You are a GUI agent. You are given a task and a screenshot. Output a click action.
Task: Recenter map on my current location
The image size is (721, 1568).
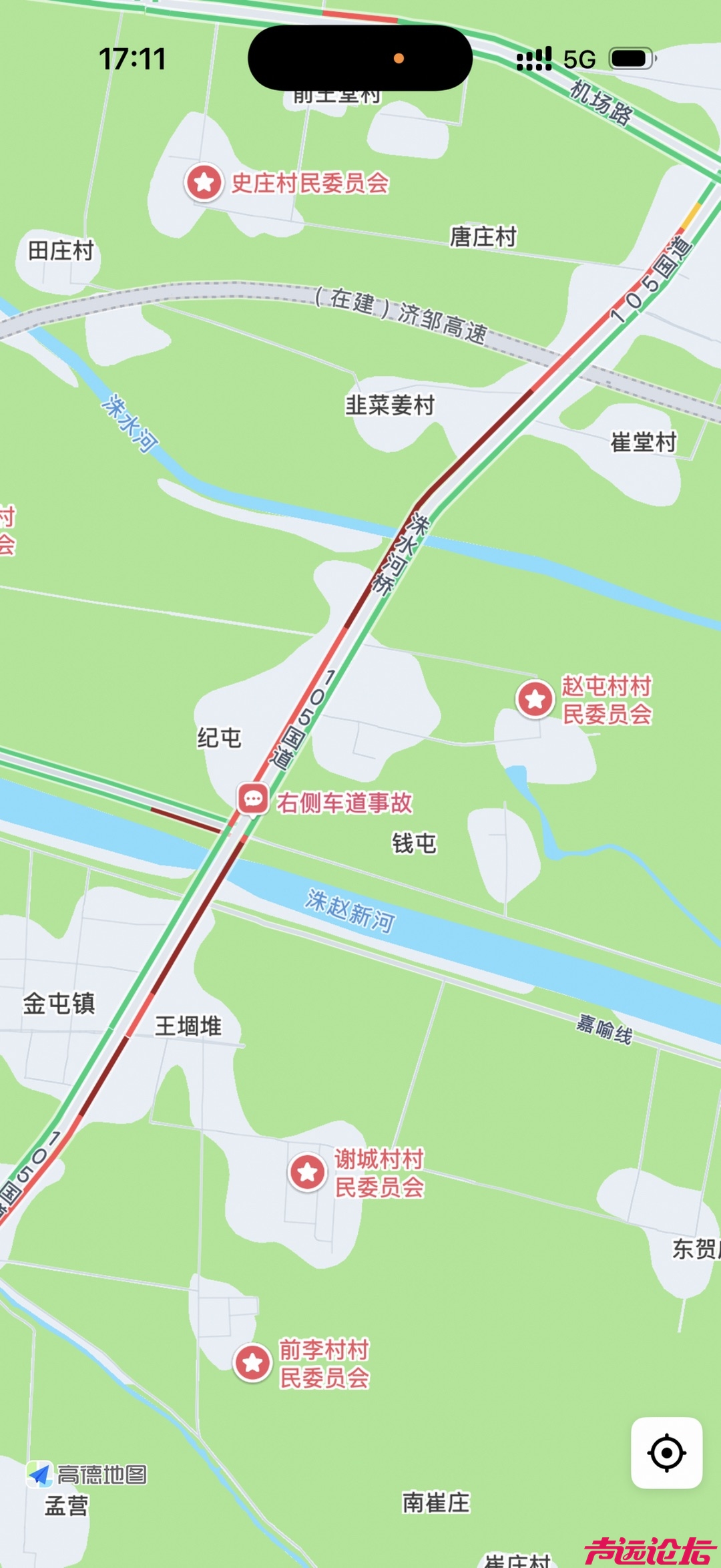[666, 1452]
